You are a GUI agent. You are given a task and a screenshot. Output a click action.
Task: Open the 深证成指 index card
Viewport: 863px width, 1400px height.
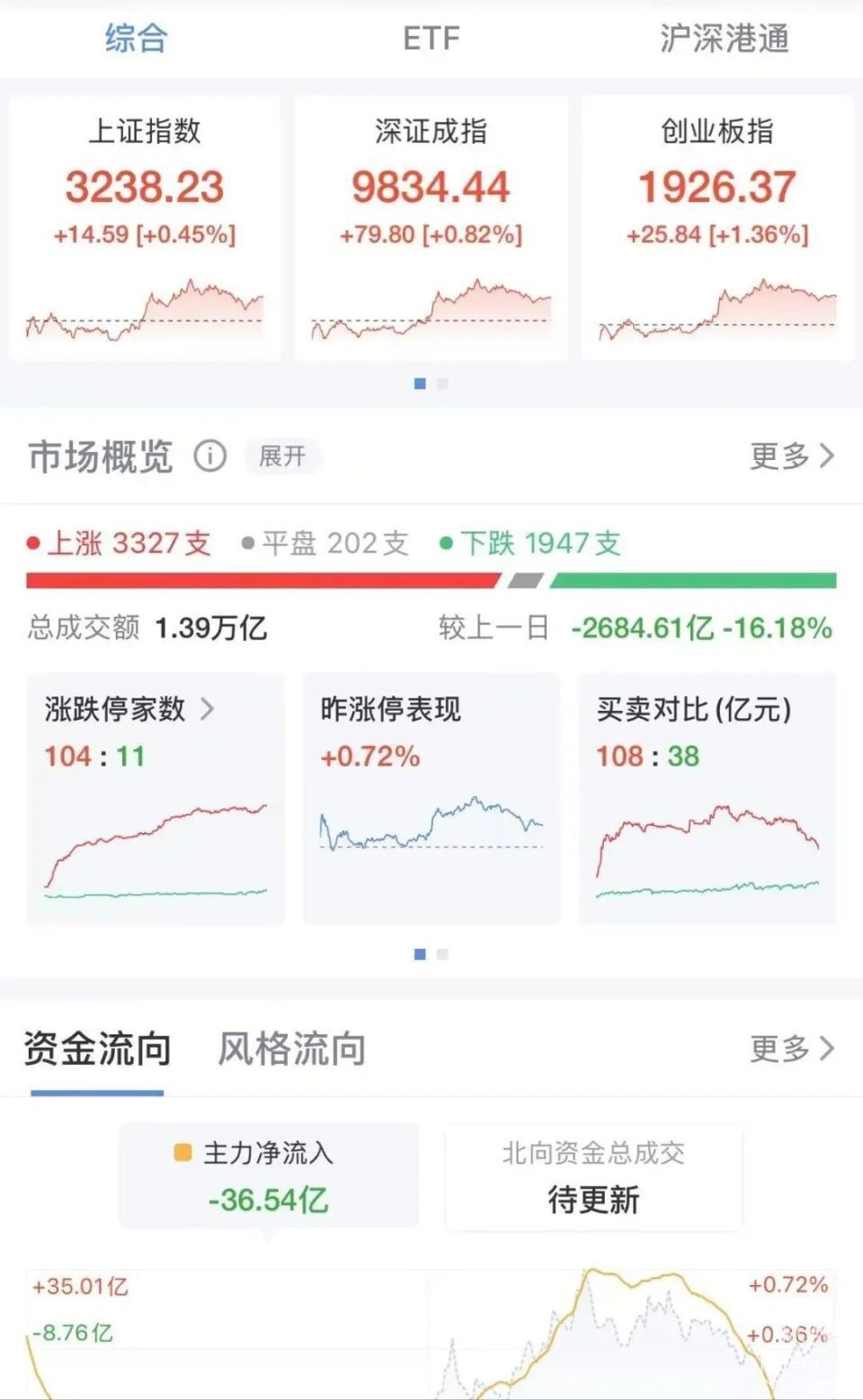(431, 228)
